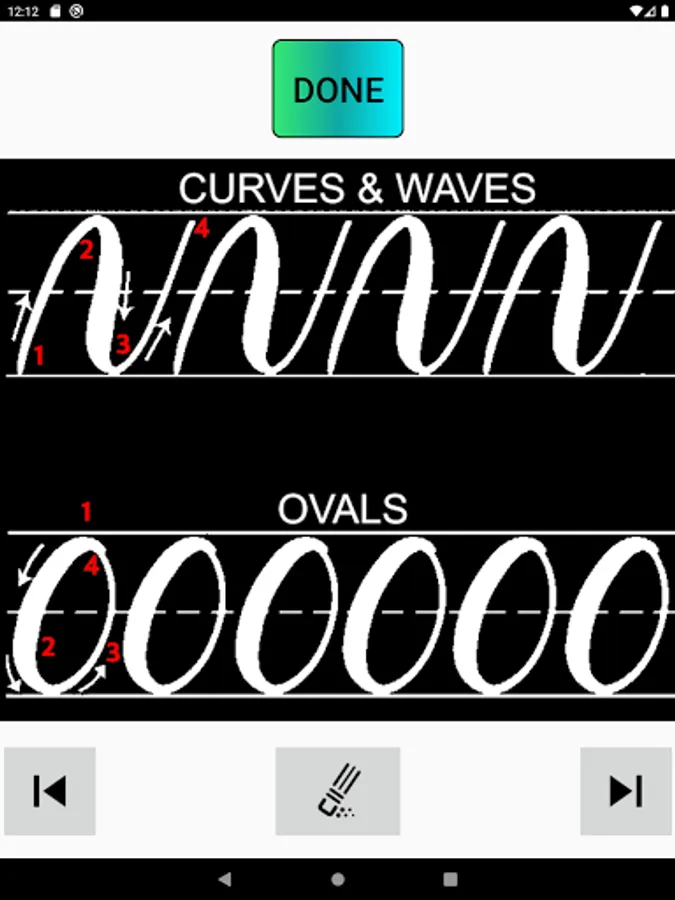Go to the previous practice sheet
Screen dimensions: 675x900
point(50,791)
